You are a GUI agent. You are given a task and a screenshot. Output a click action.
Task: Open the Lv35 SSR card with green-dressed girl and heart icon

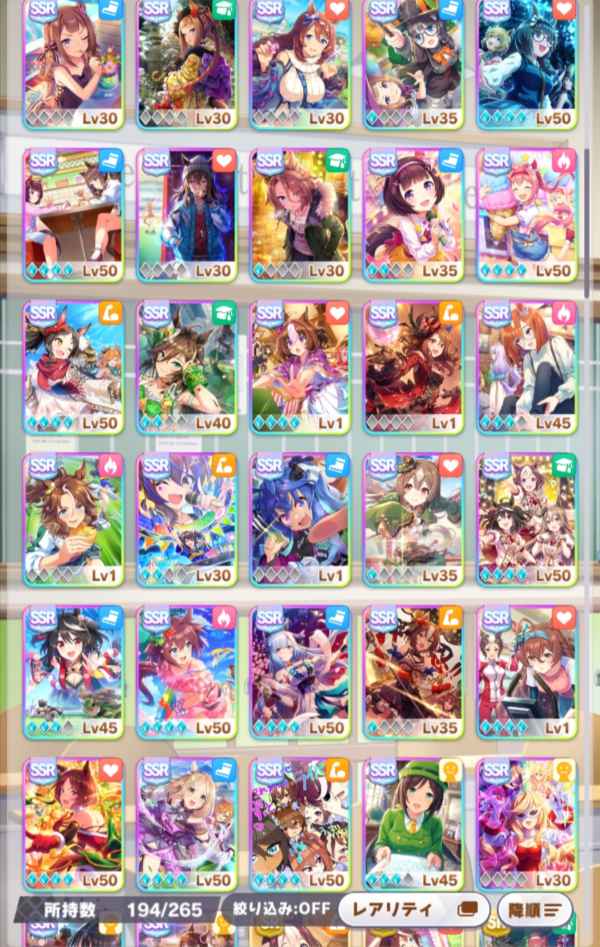[413, 519]
